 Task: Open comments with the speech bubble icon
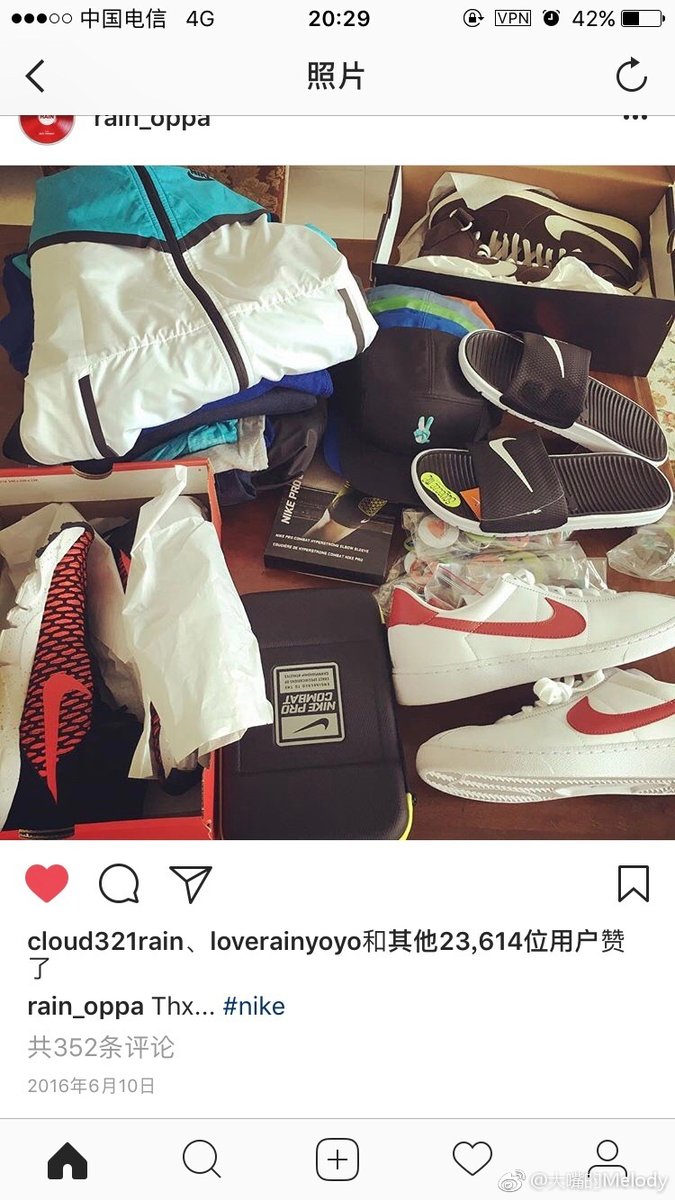coord(119,884)
